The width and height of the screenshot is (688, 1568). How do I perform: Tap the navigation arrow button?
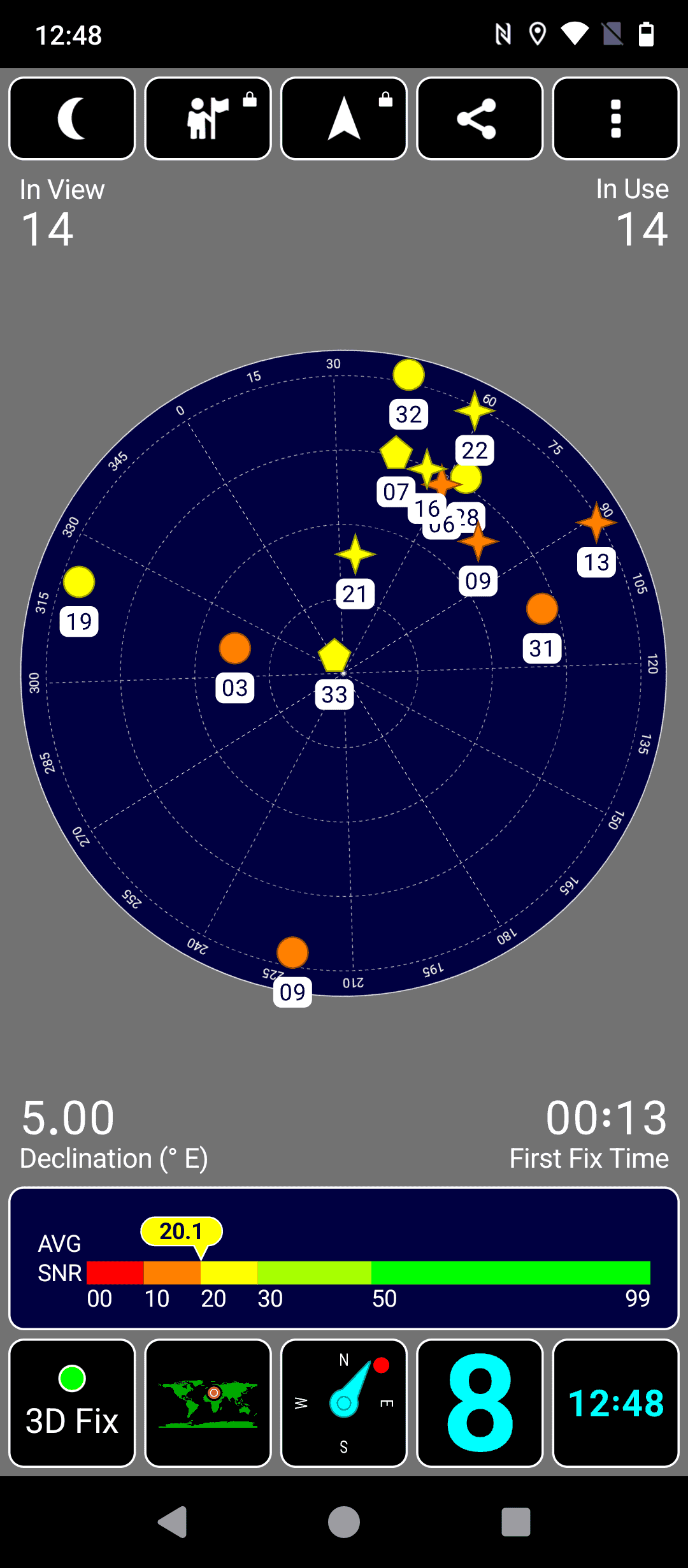tap(344, 119)
